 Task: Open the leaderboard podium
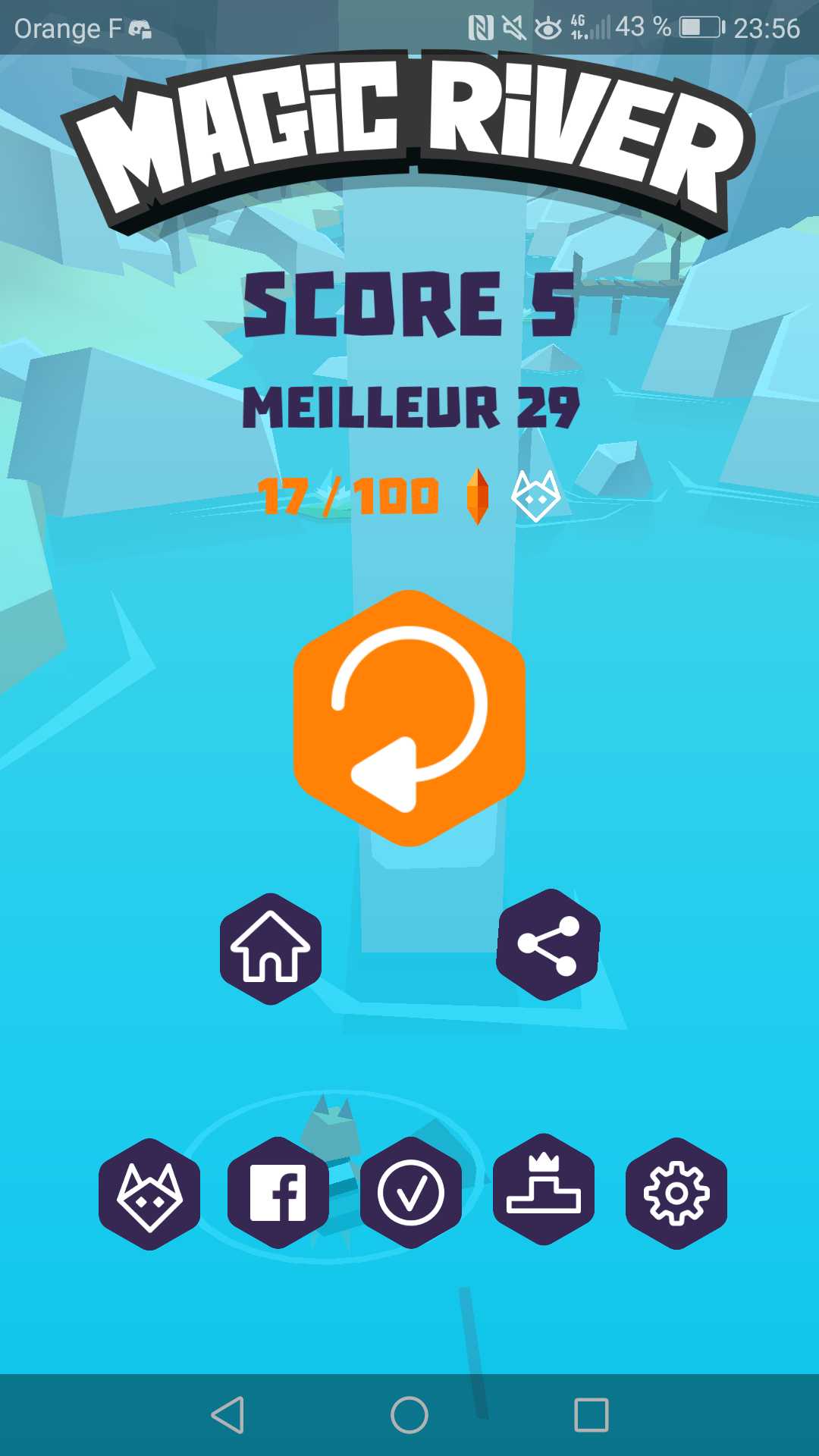pyautogui.click(x=544, y=1189)
